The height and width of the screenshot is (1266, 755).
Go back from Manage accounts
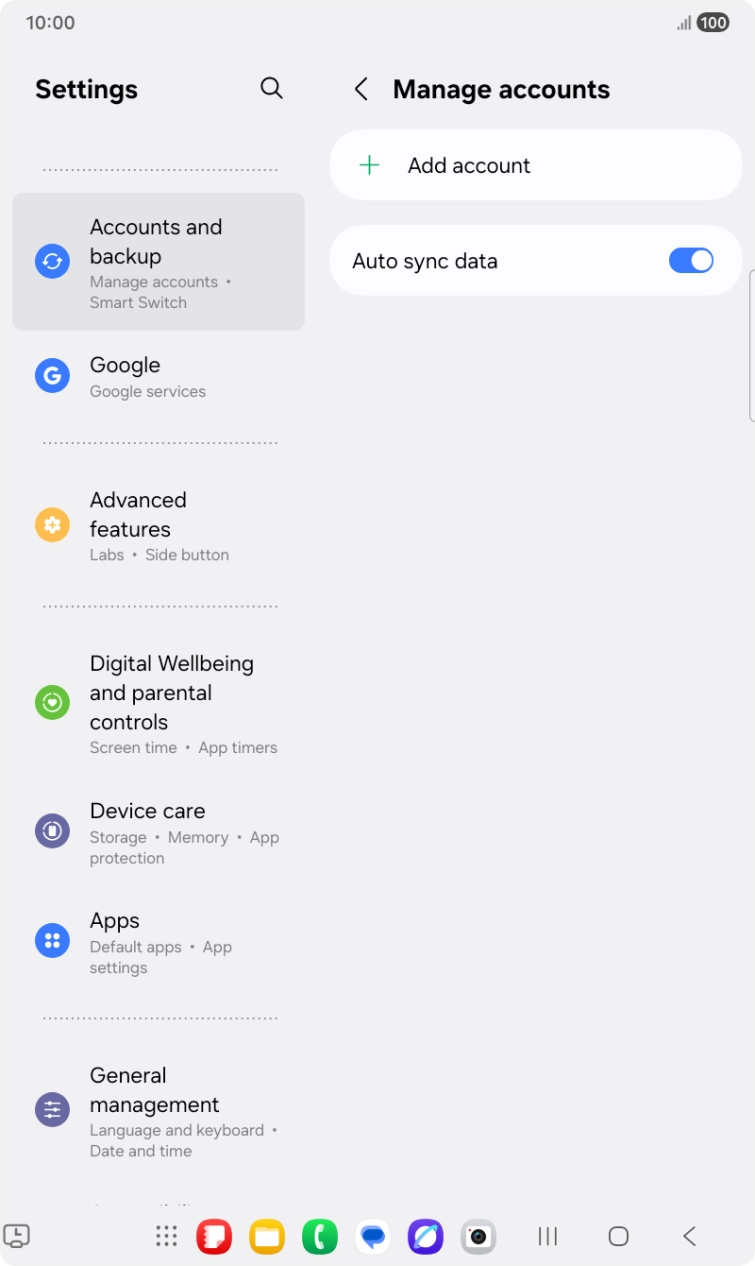[x=362, y=89]
